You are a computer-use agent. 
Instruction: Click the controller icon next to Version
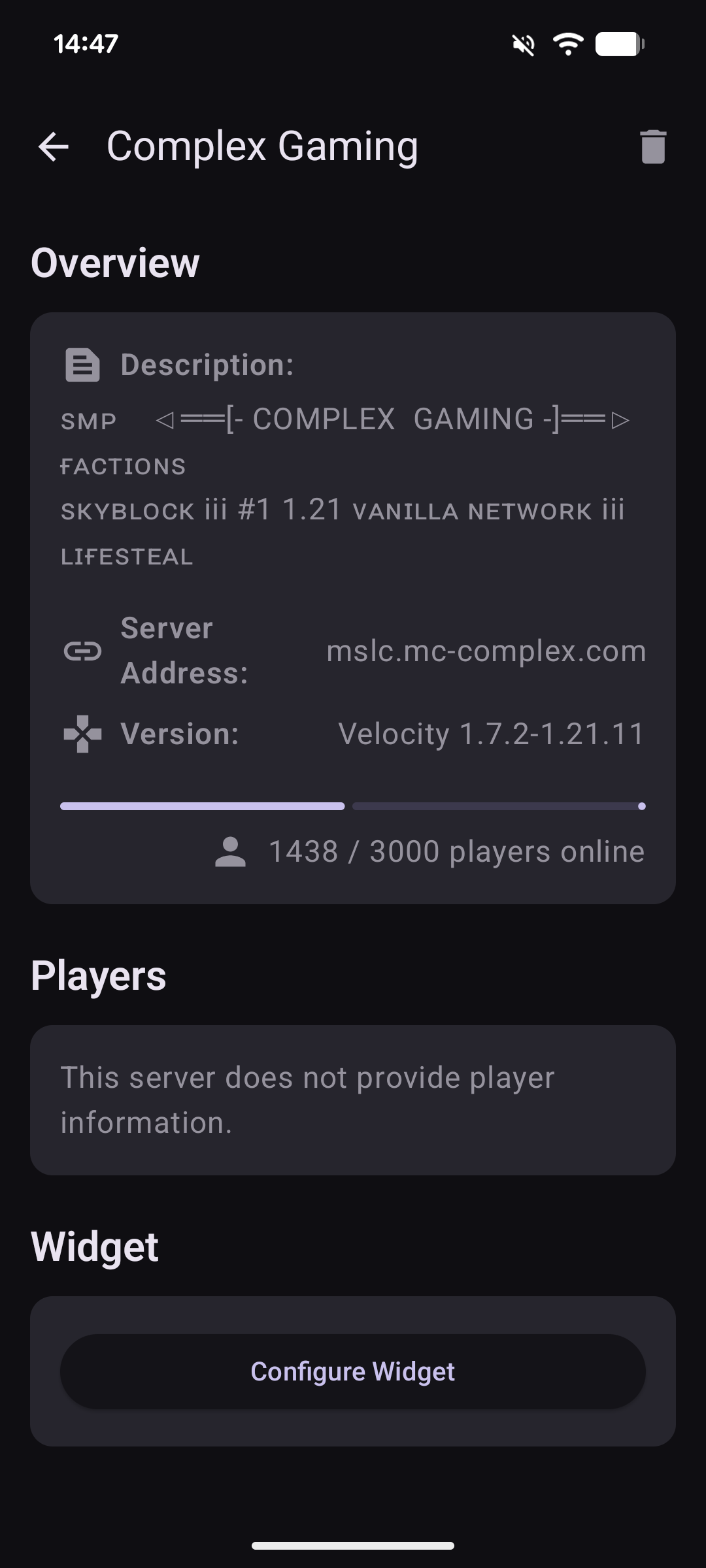pos(83,733)
